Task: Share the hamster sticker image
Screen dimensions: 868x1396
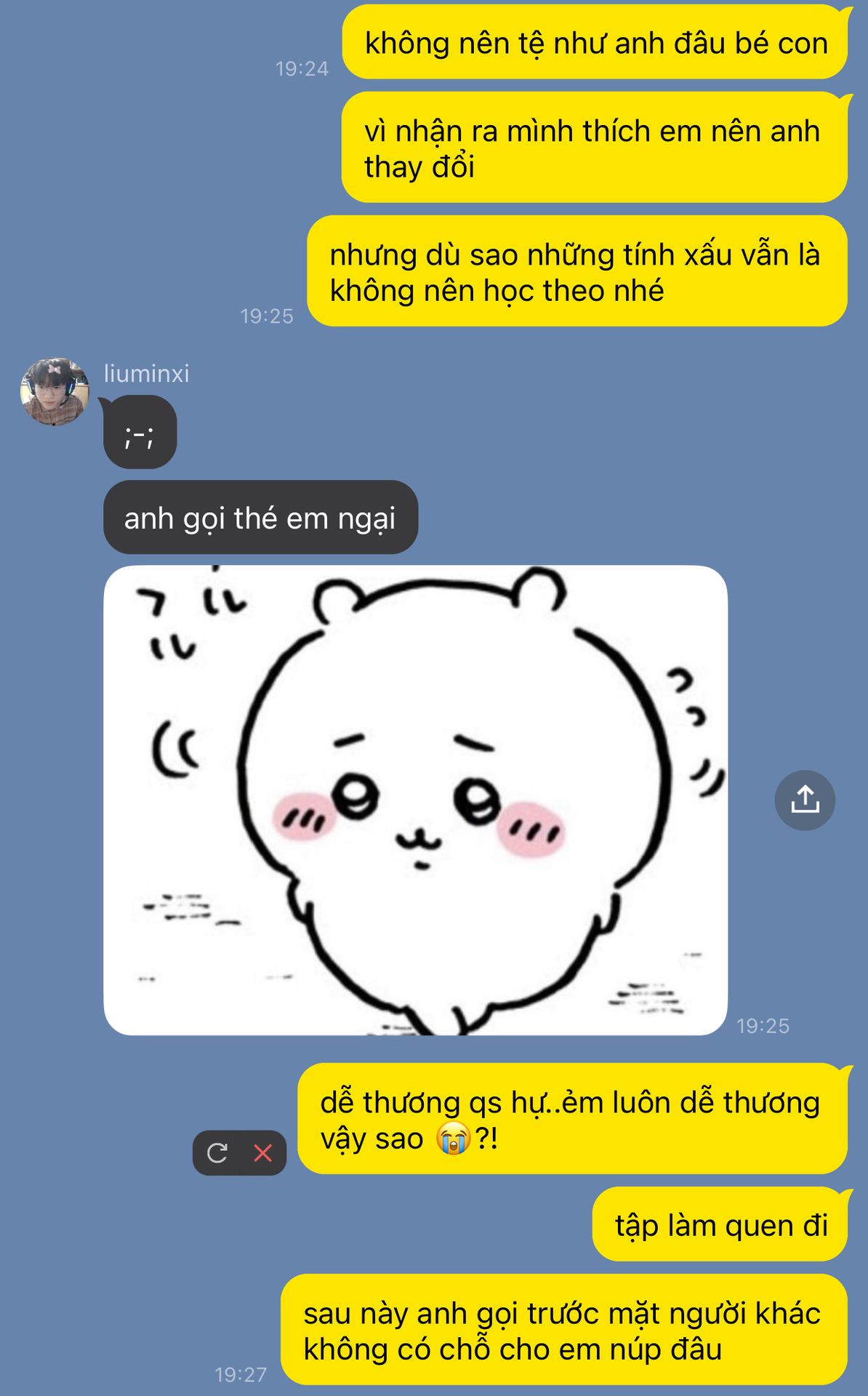Action: (805, 800)
